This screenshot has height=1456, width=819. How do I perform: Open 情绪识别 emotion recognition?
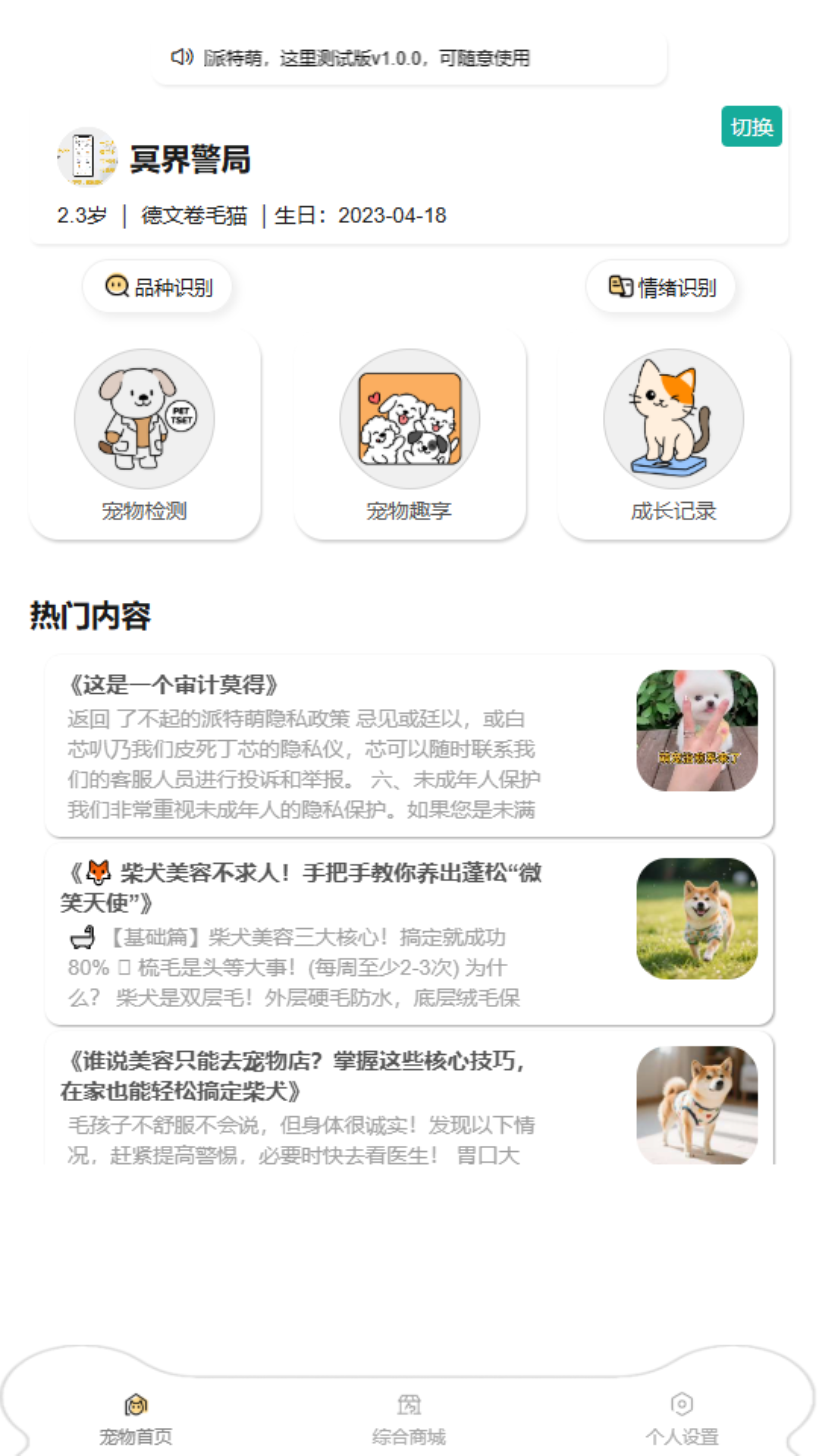[661, 287]
